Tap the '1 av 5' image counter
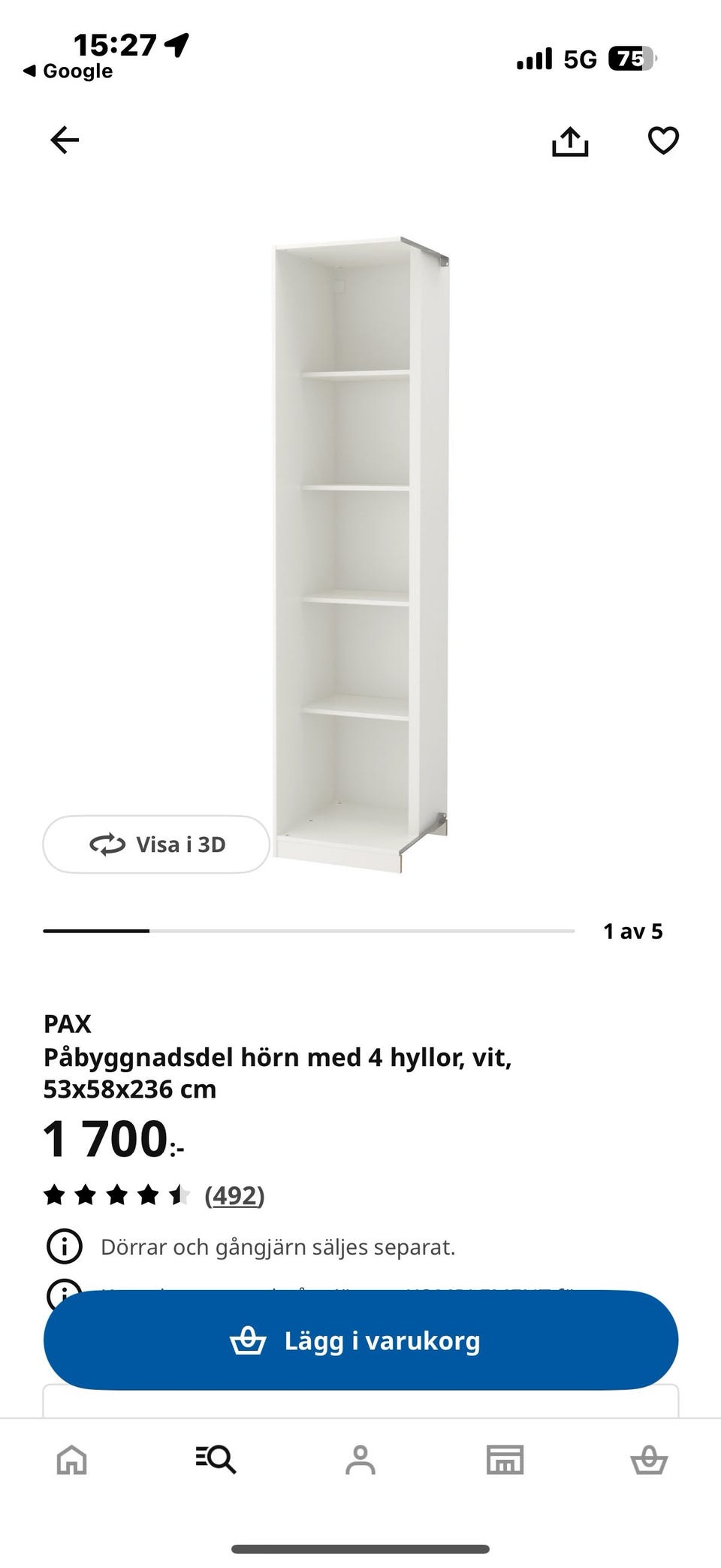Viewport: 721px width, 1568px height. point(635,932)
